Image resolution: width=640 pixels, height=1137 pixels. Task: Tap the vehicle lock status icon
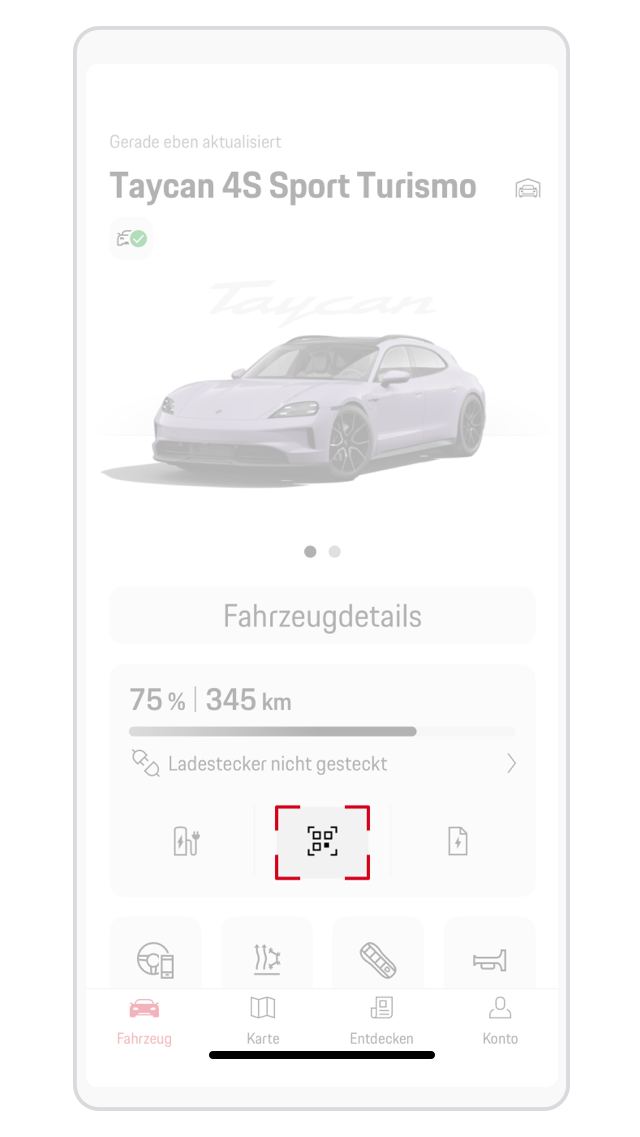tap(131, 239)
